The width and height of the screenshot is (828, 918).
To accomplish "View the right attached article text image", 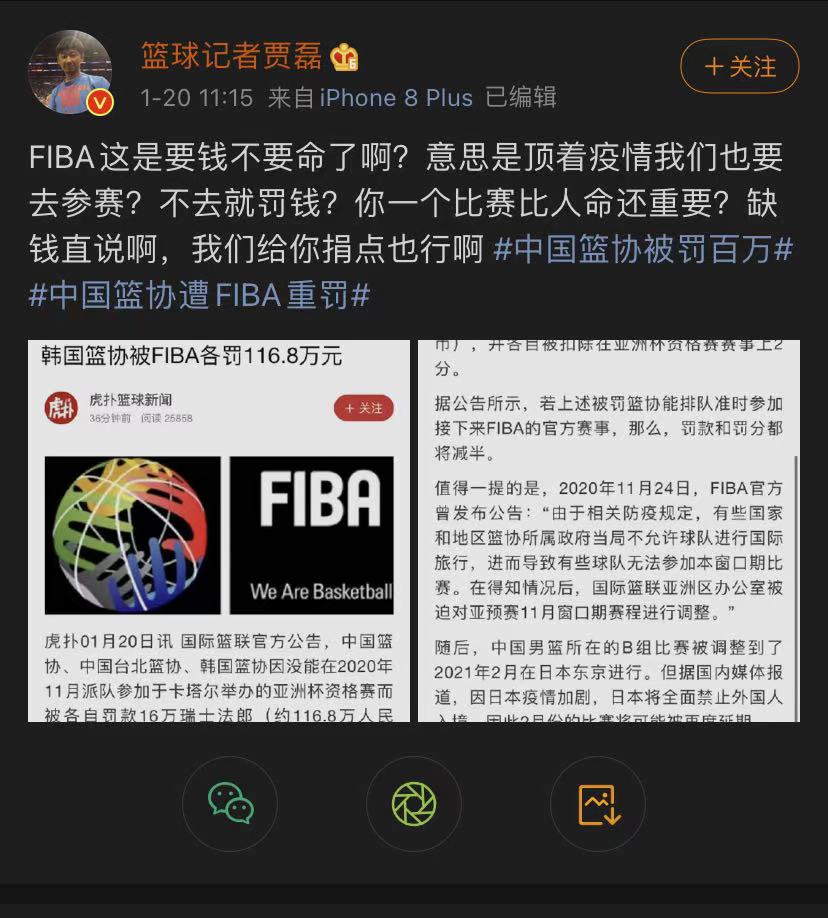I will click(x=609, y=531).
